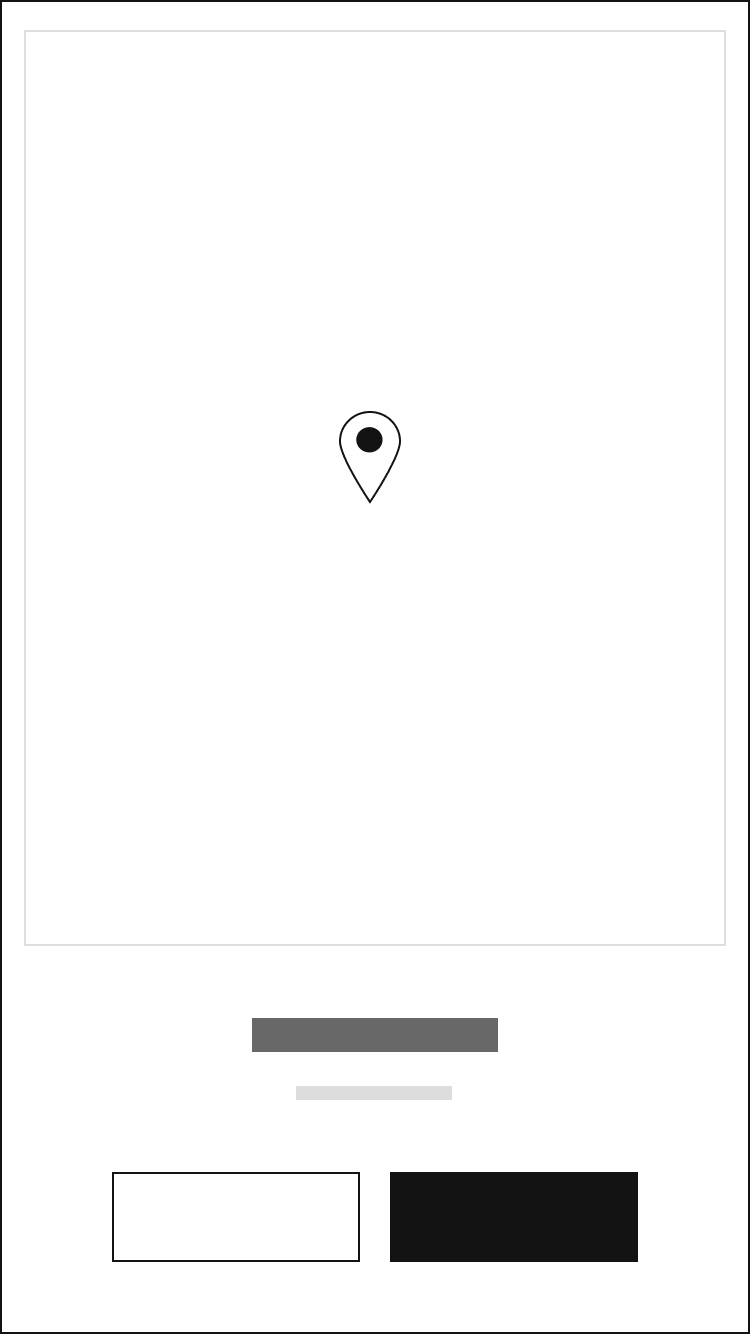Tap the filled black button
Screen dimensions: 750x1334
514,1217
